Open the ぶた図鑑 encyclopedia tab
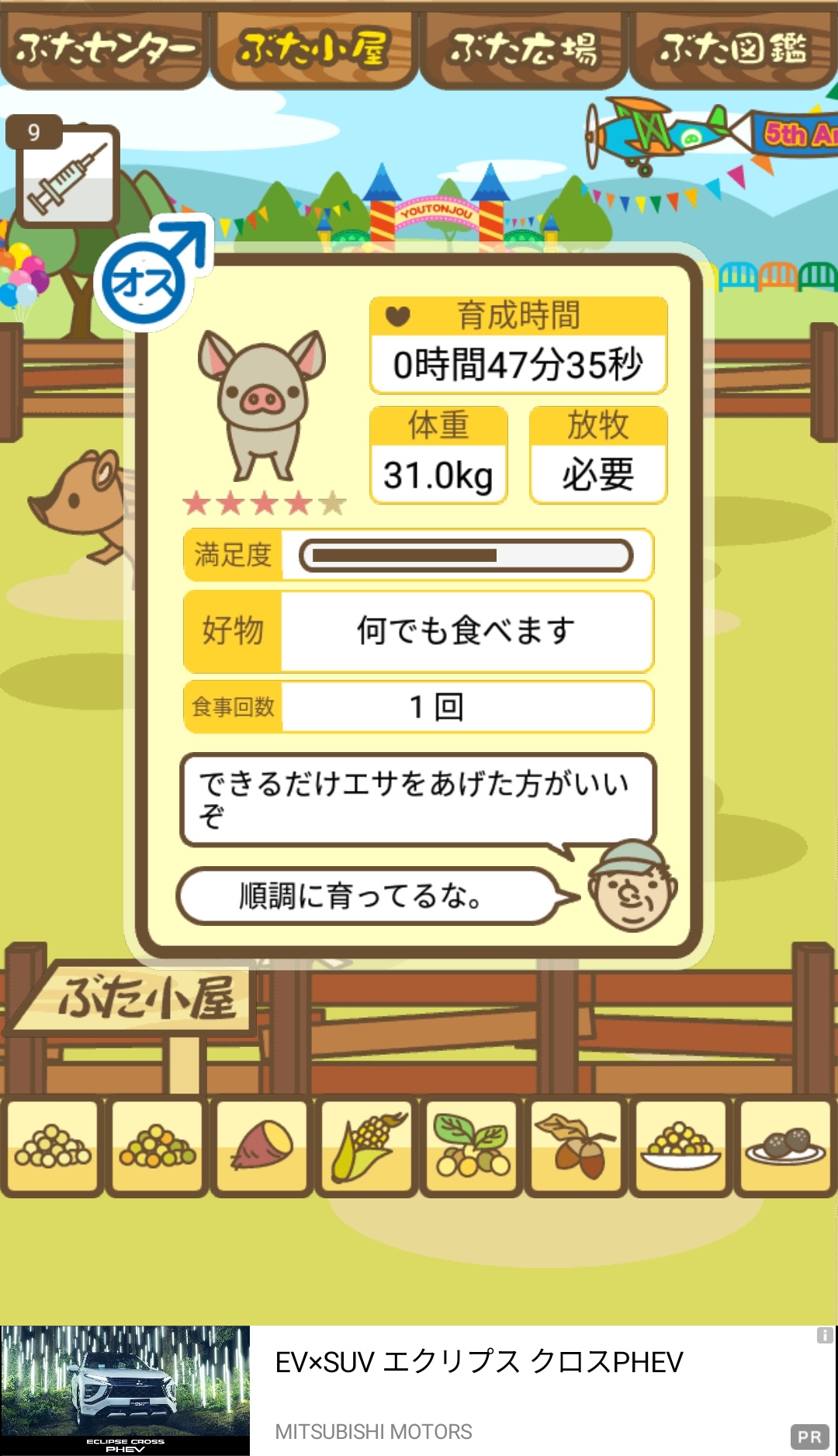838x1456 pixels. (x=732, y=48)
